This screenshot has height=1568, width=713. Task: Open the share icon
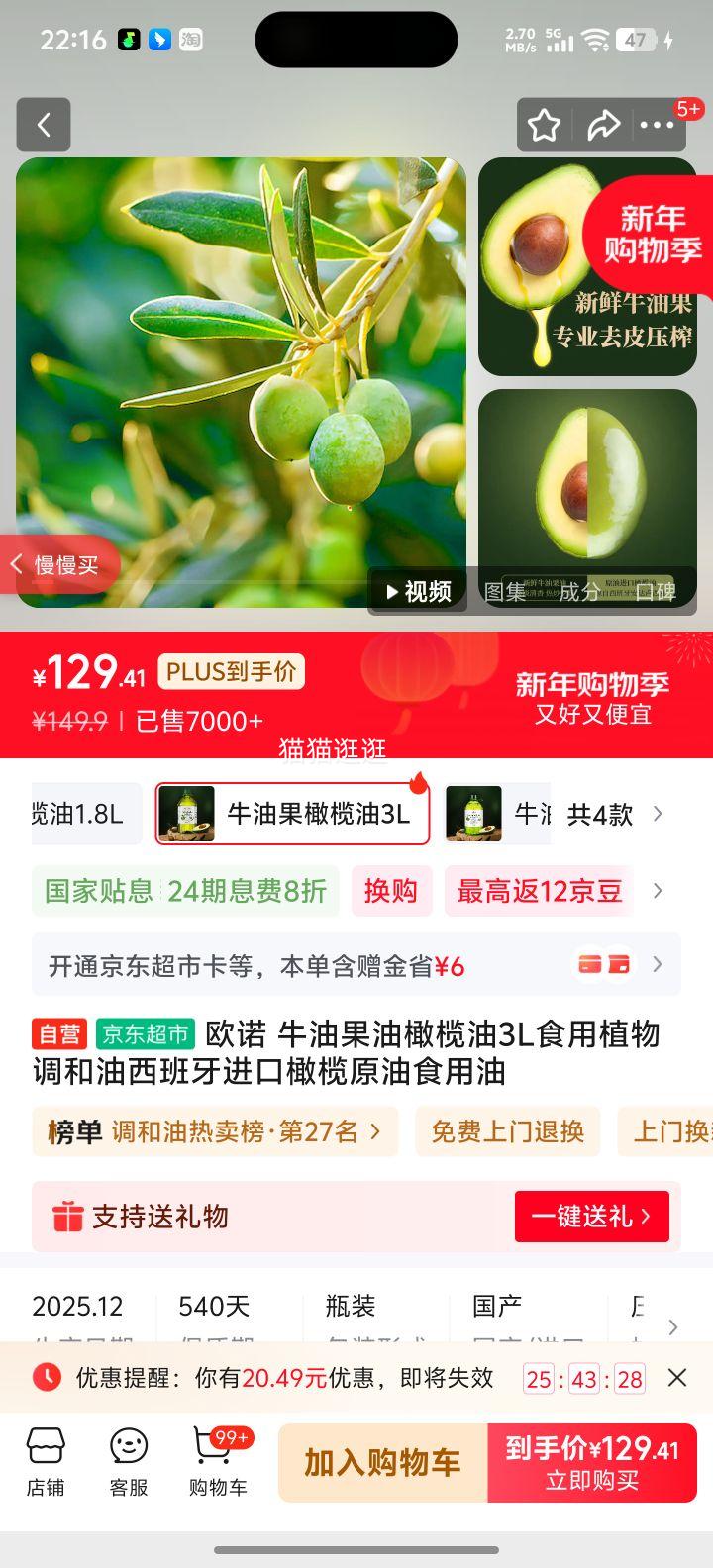point(605,125)
